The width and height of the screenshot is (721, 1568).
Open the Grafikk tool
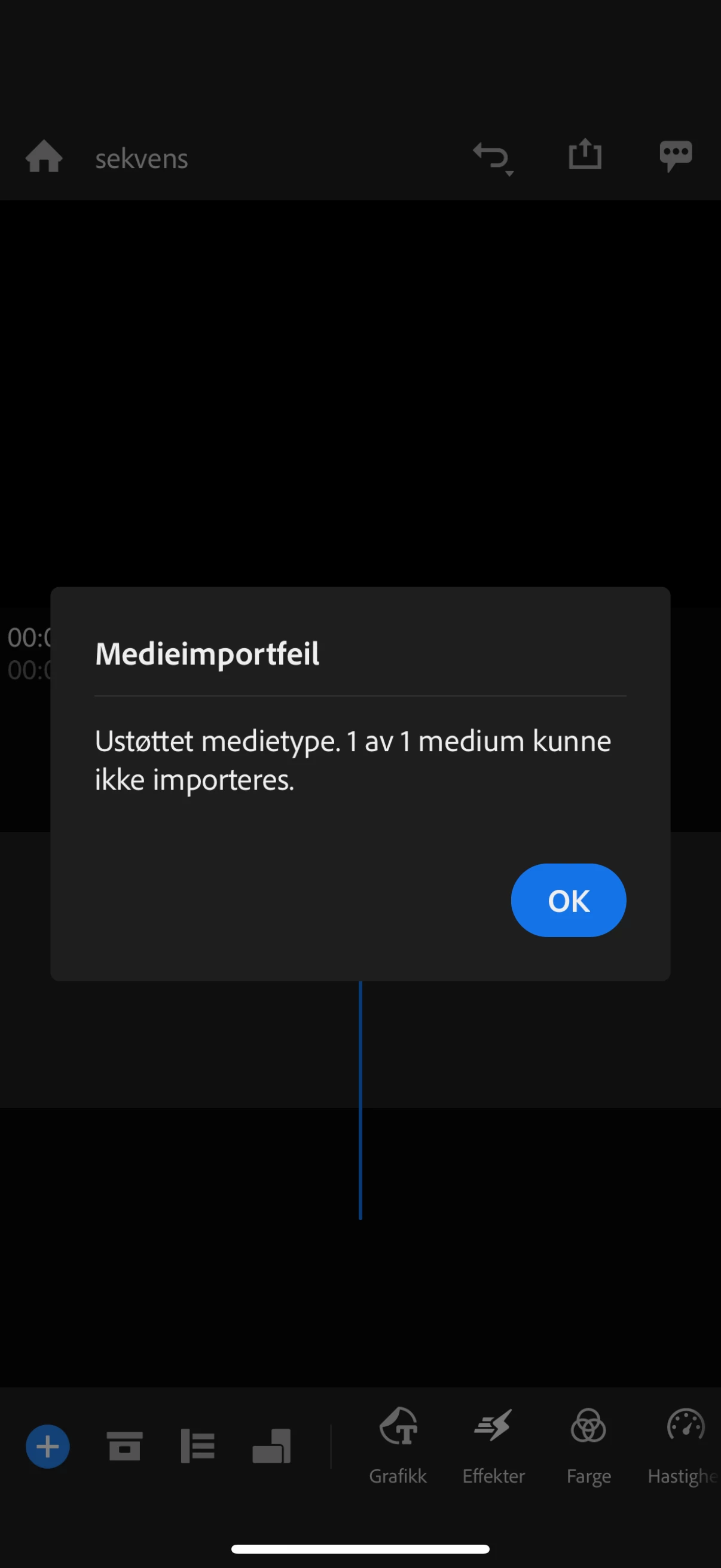pos(398,1445)
